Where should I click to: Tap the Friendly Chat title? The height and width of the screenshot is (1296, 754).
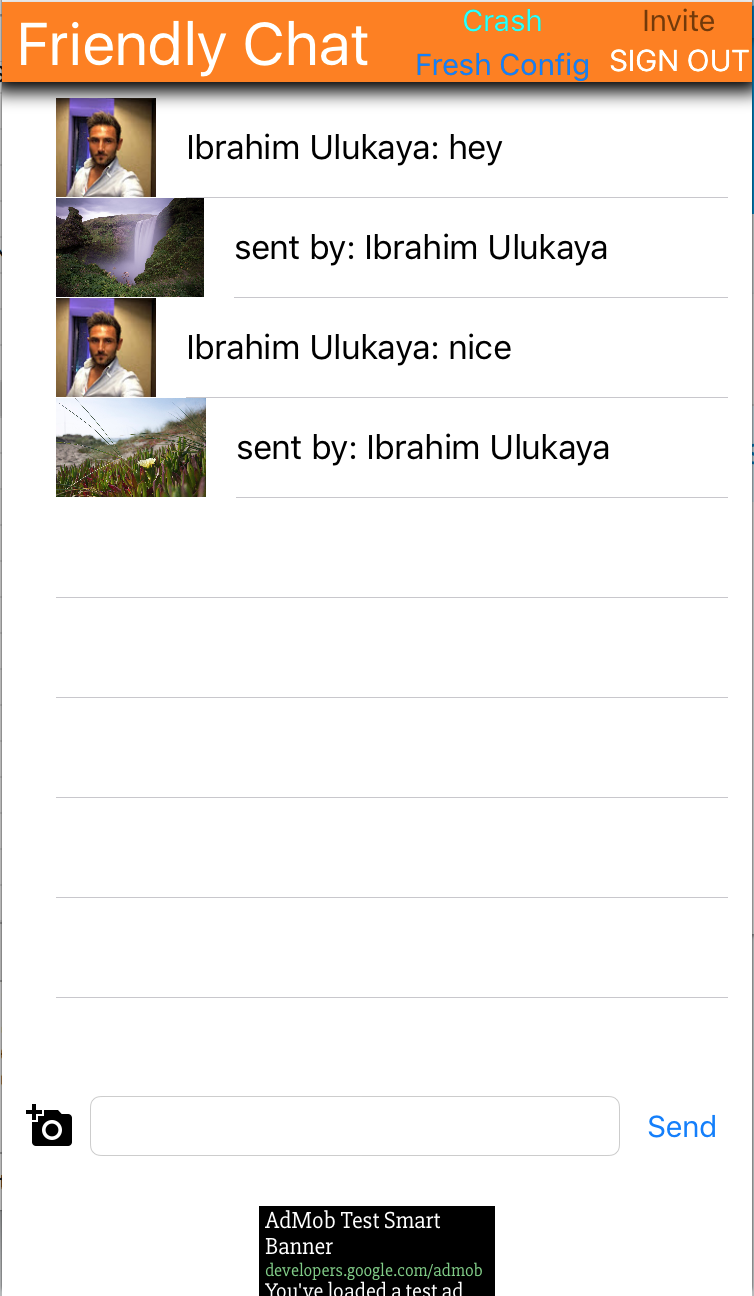tap(193, 44)
